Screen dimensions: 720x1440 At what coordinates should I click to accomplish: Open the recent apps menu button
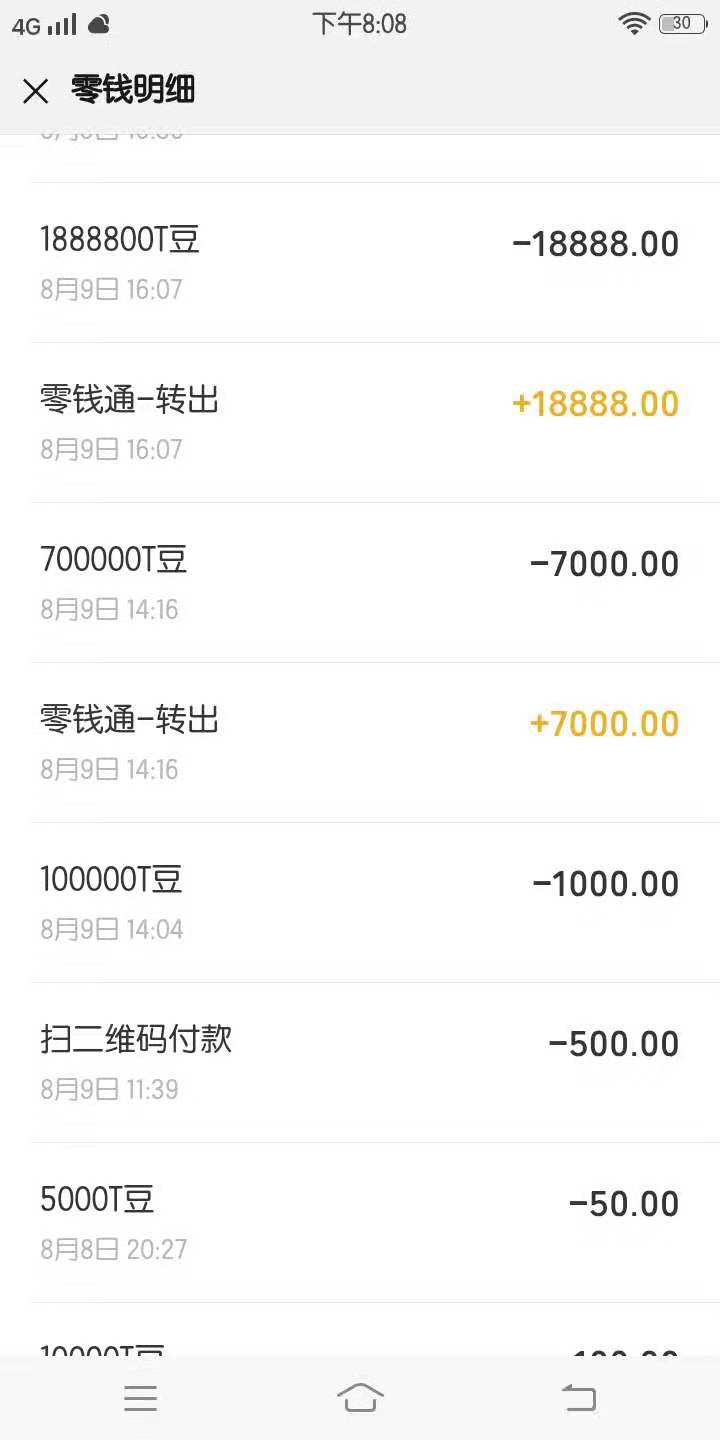click(x=141, y=1397)
